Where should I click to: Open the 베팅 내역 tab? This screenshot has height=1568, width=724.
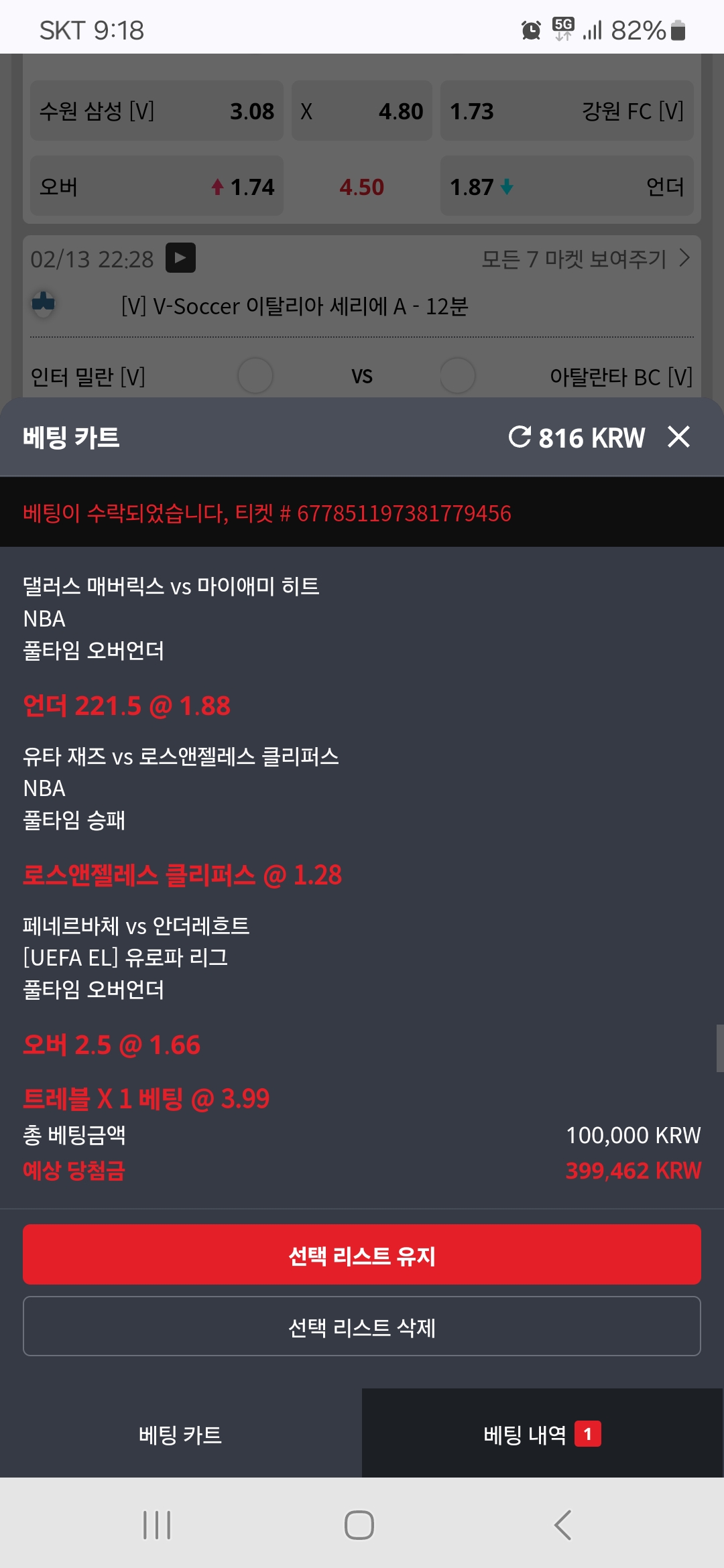click(x=543, y=1433)
